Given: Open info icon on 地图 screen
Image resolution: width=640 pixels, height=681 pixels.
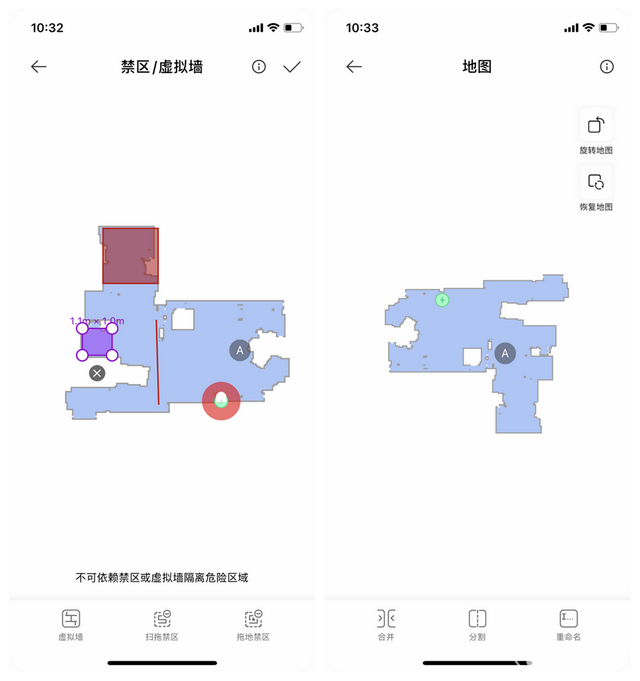Looking at the screenshot, I should point(607,67).
